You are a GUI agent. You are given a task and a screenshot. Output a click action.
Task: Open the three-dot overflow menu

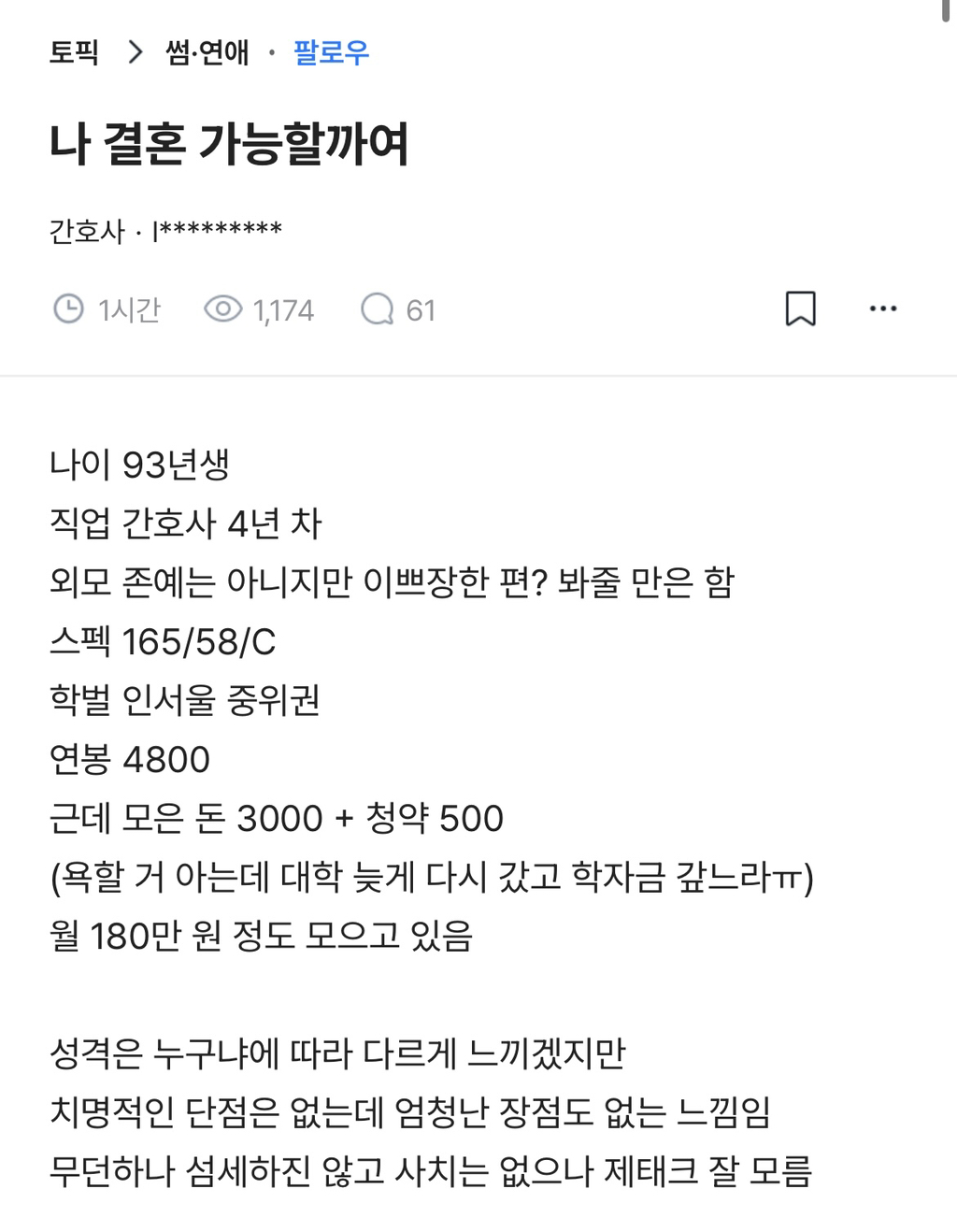(882, 308)
